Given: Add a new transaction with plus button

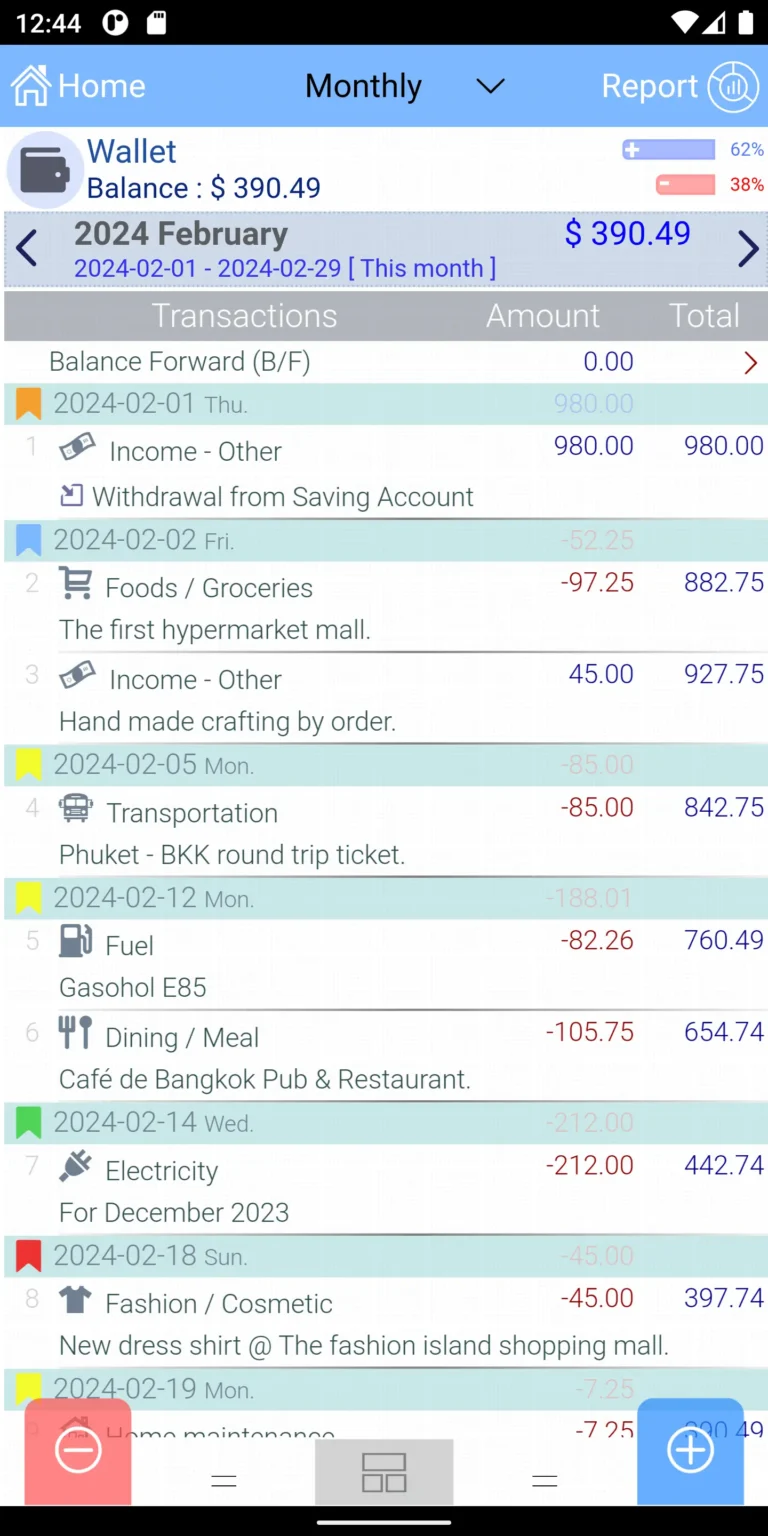Looking at the screenshot, I should click(690, 1450).
